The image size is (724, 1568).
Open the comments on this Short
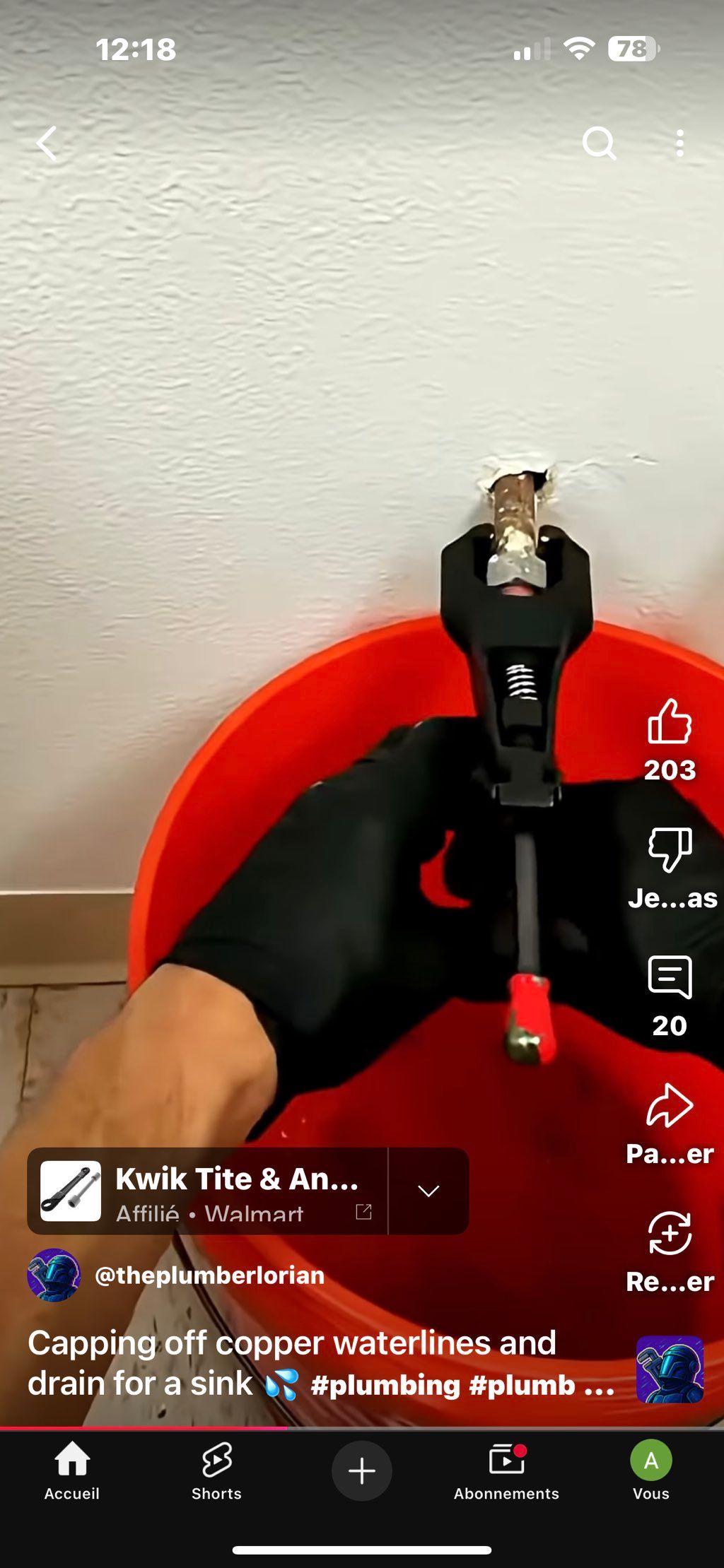pos(669,977)
